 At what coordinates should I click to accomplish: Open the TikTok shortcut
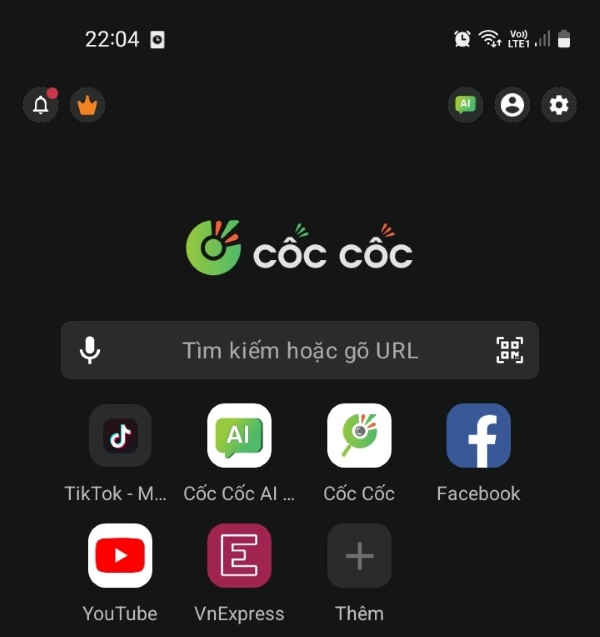(120, 436)
